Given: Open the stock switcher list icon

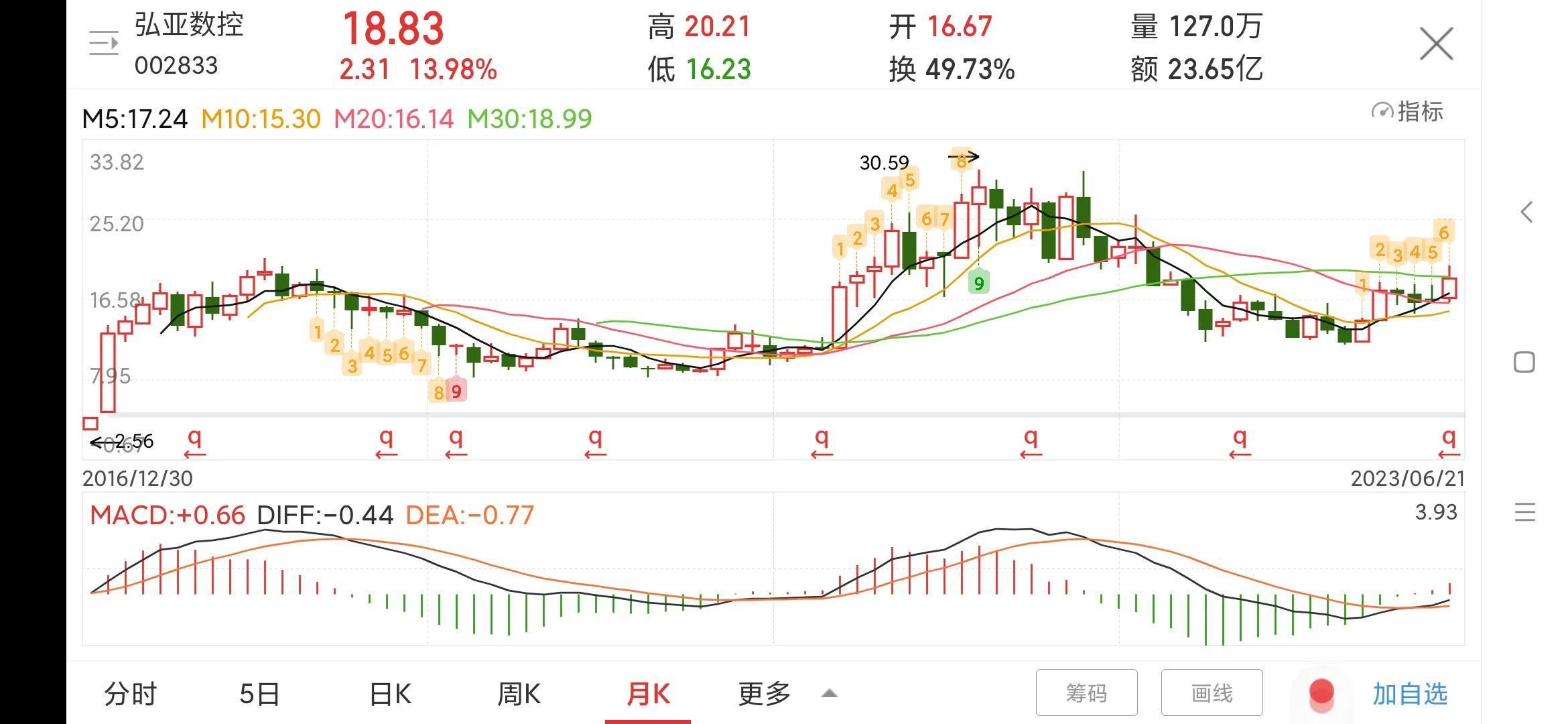Looking at the screenshot, I should click(x=104, y=44).
